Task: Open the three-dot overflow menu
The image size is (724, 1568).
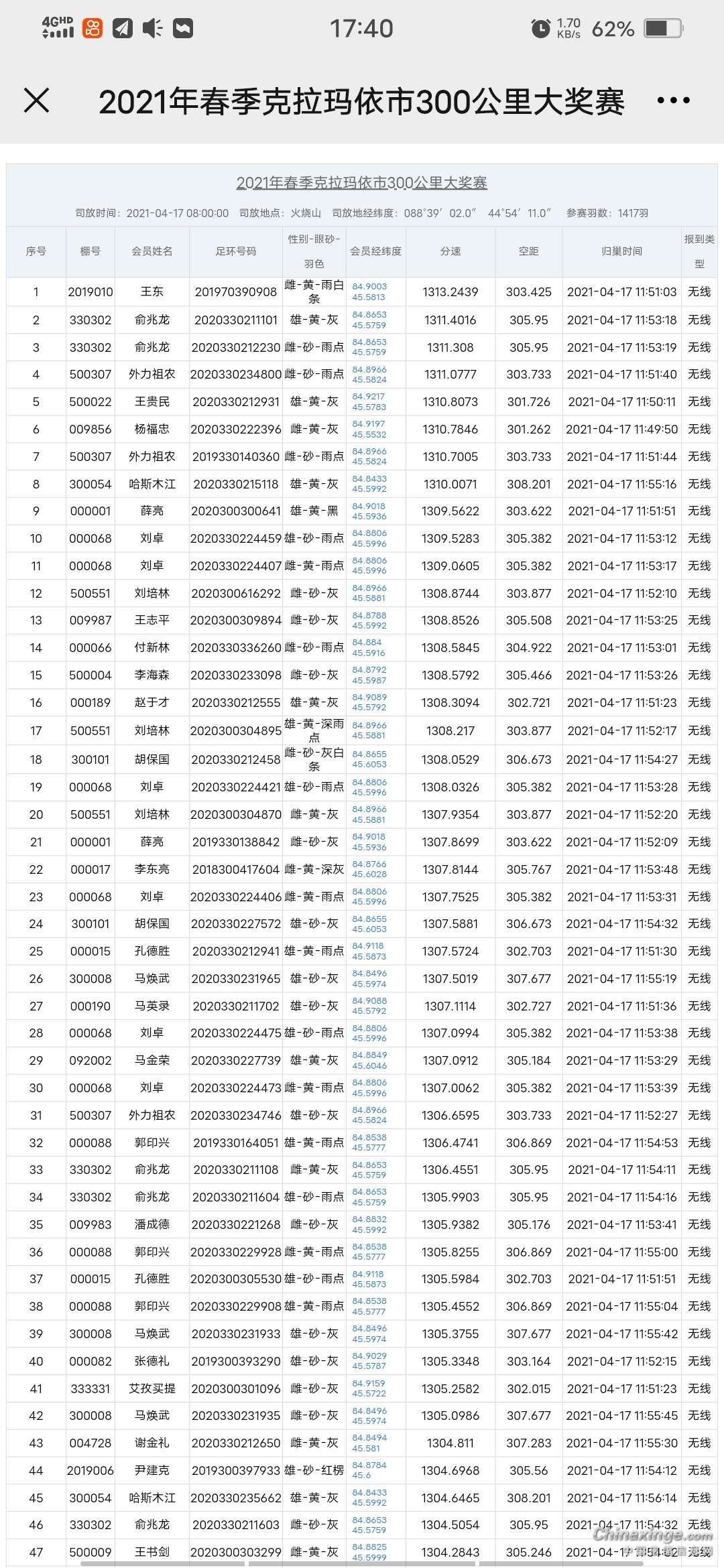Action: point(673,101)
